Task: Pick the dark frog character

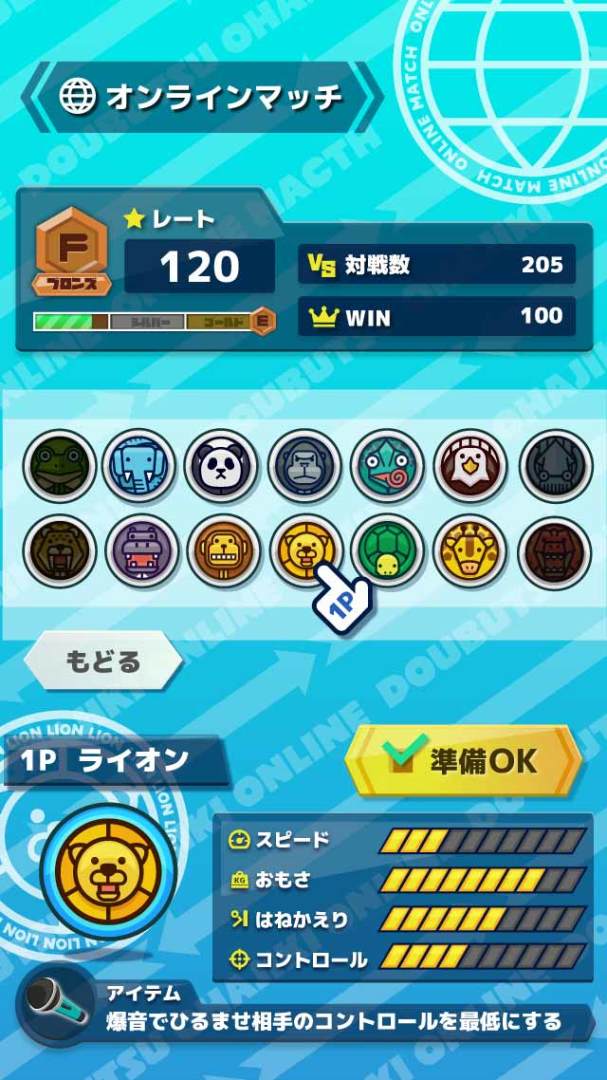Action: (59, 465)
